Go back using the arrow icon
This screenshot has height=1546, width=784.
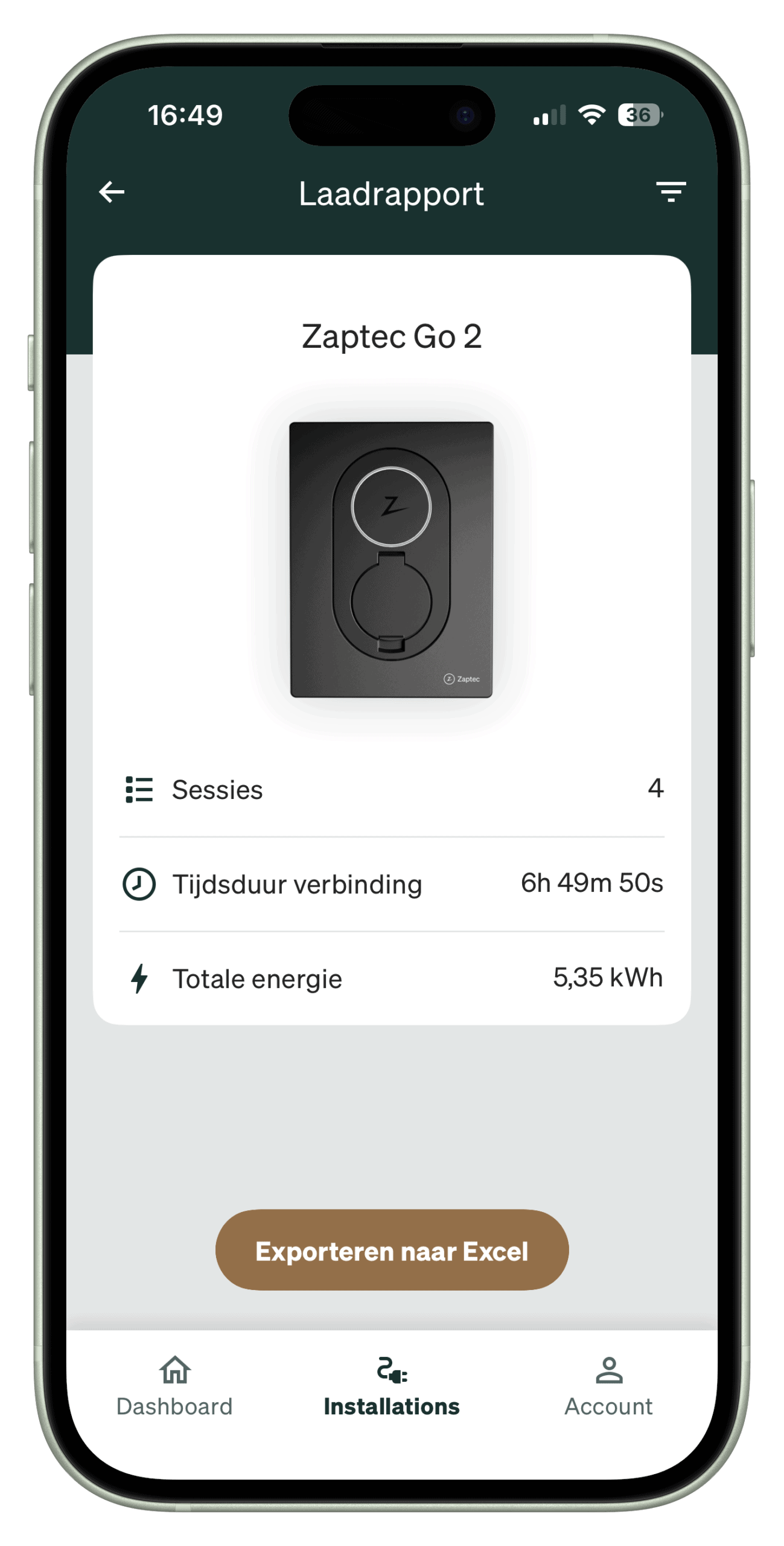112,192
